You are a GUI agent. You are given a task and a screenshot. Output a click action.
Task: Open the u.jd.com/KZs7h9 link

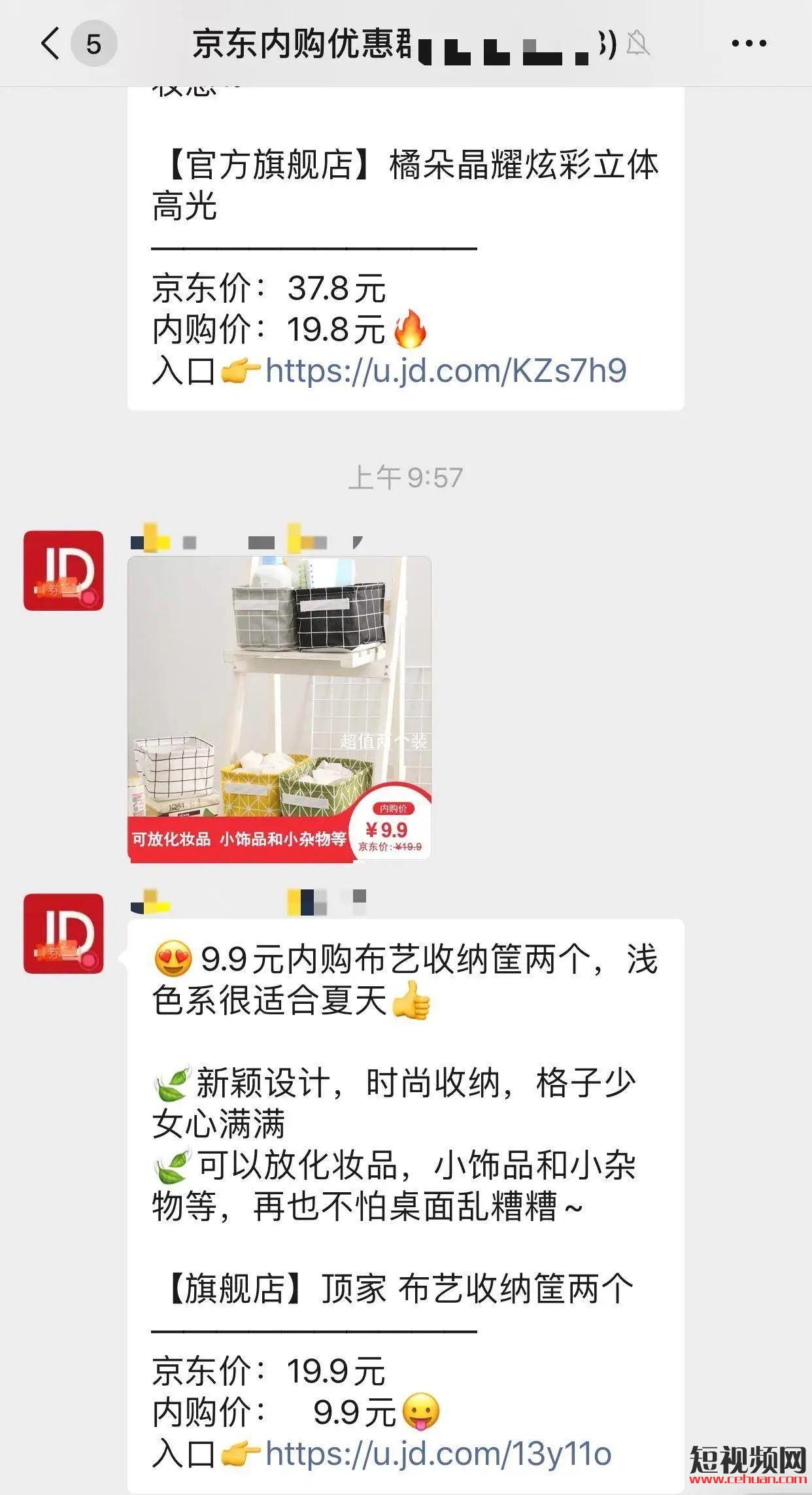pyautogui.click(x=445, y=371)
